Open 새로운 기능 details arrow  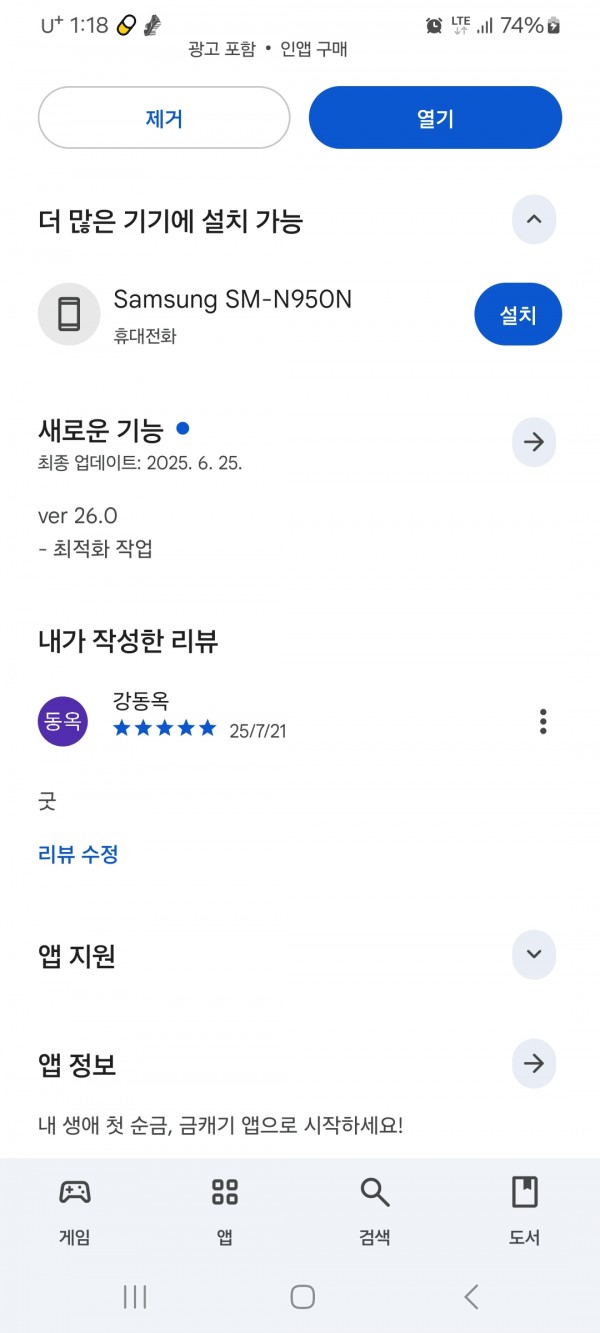coord(534,442)
